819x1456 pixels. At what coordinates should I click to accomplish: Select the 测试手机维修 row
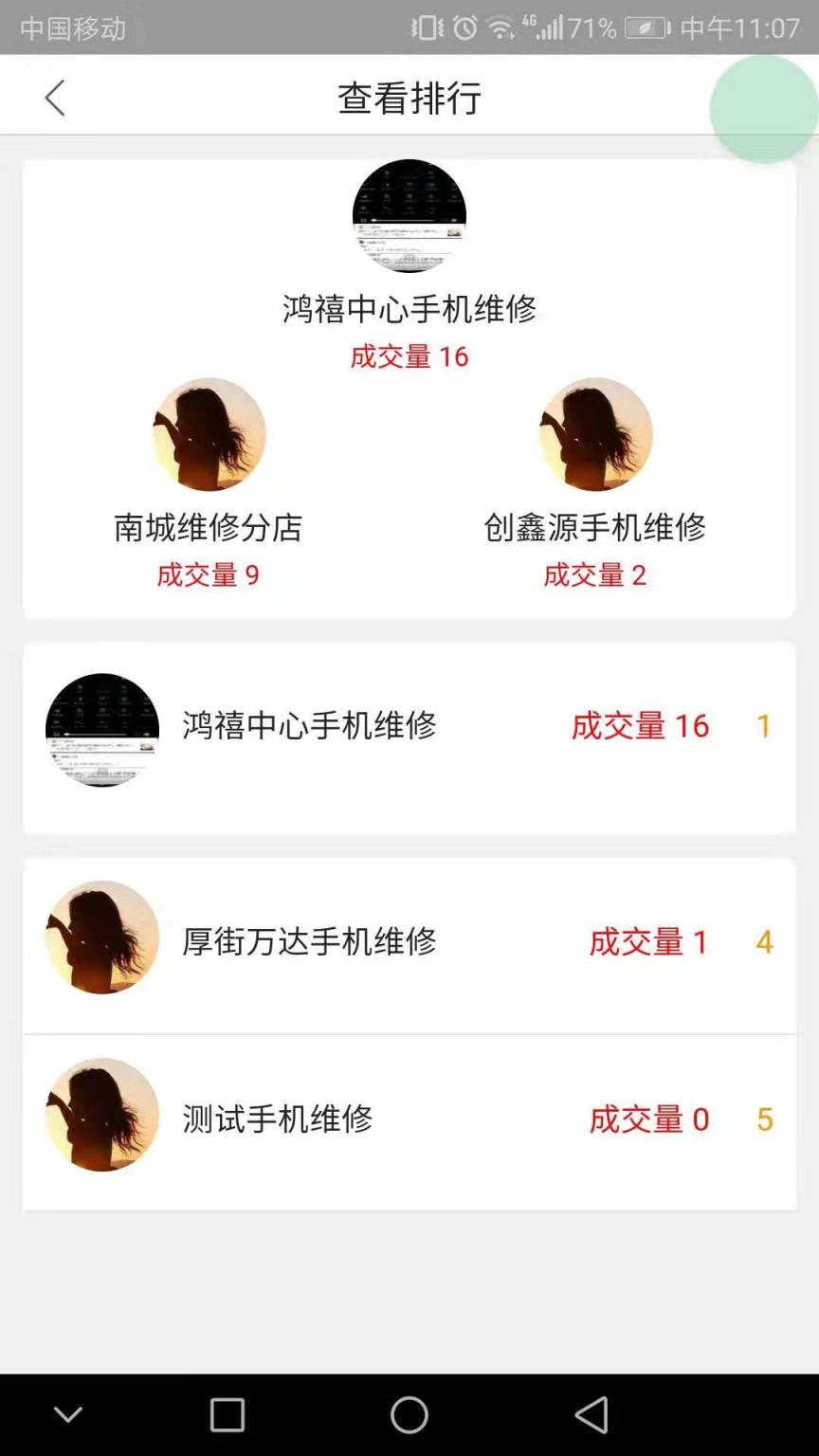[409, 1119]
